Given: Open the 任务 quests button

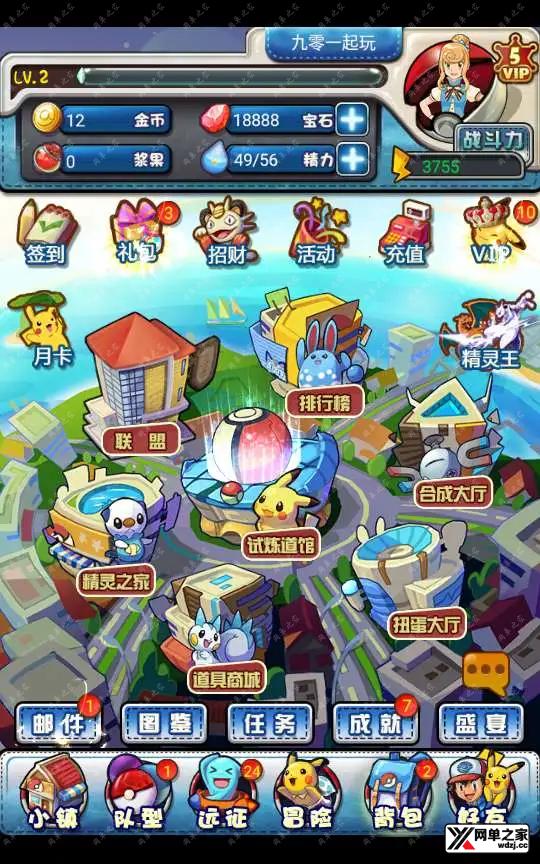Looking at the screenshot, I should (270, 723).
